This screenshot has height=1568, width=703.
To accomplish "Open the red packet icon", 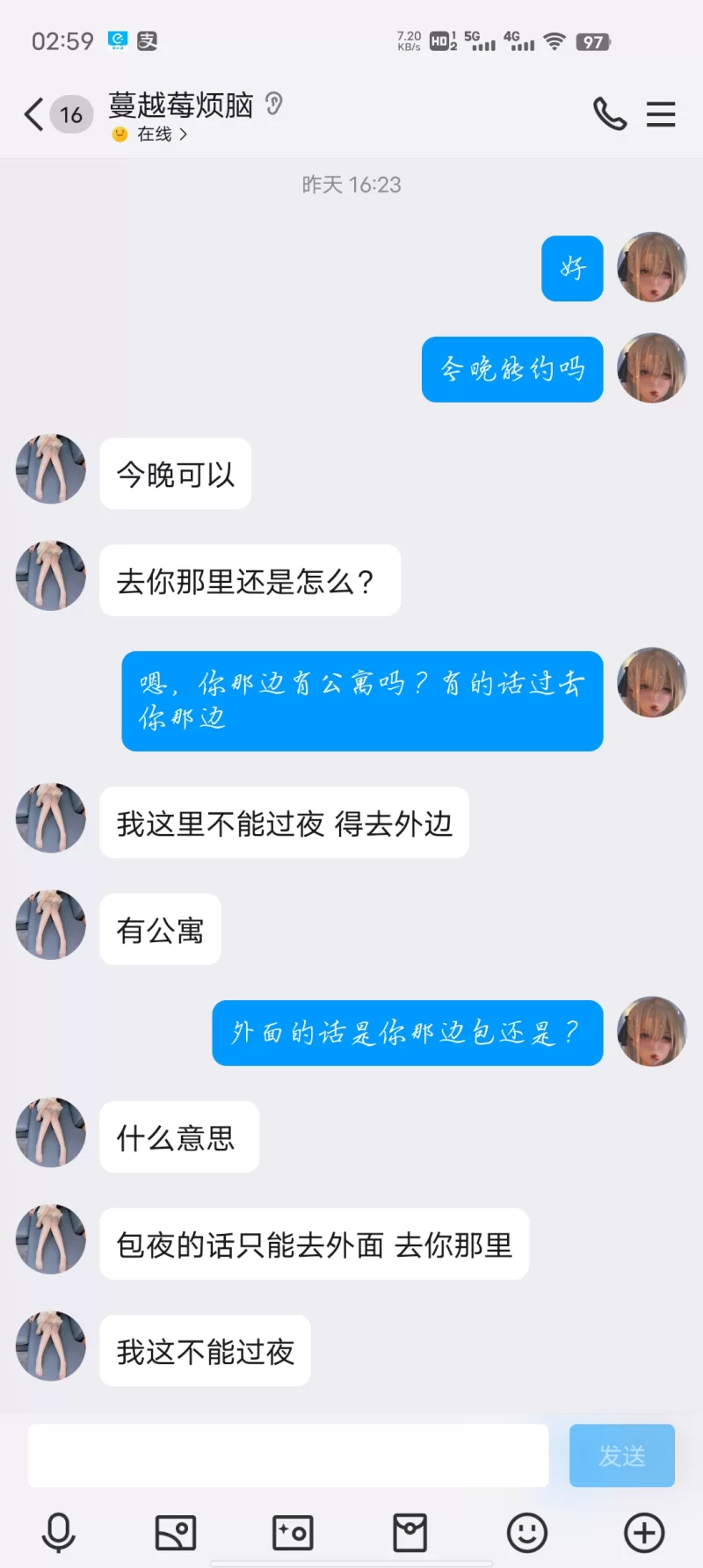I will [409, 1533].
